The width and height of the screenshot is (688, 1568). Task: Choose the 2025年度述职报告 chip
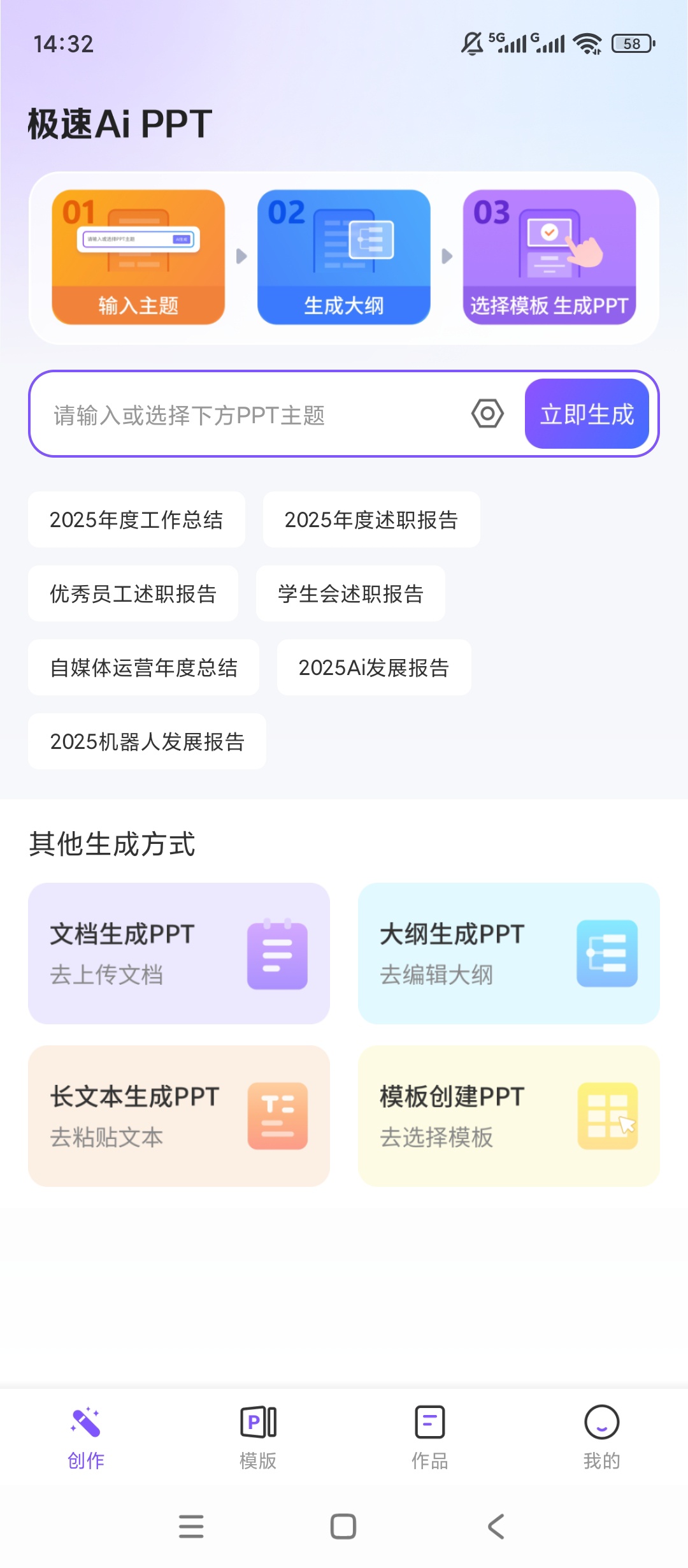(371, 519)
